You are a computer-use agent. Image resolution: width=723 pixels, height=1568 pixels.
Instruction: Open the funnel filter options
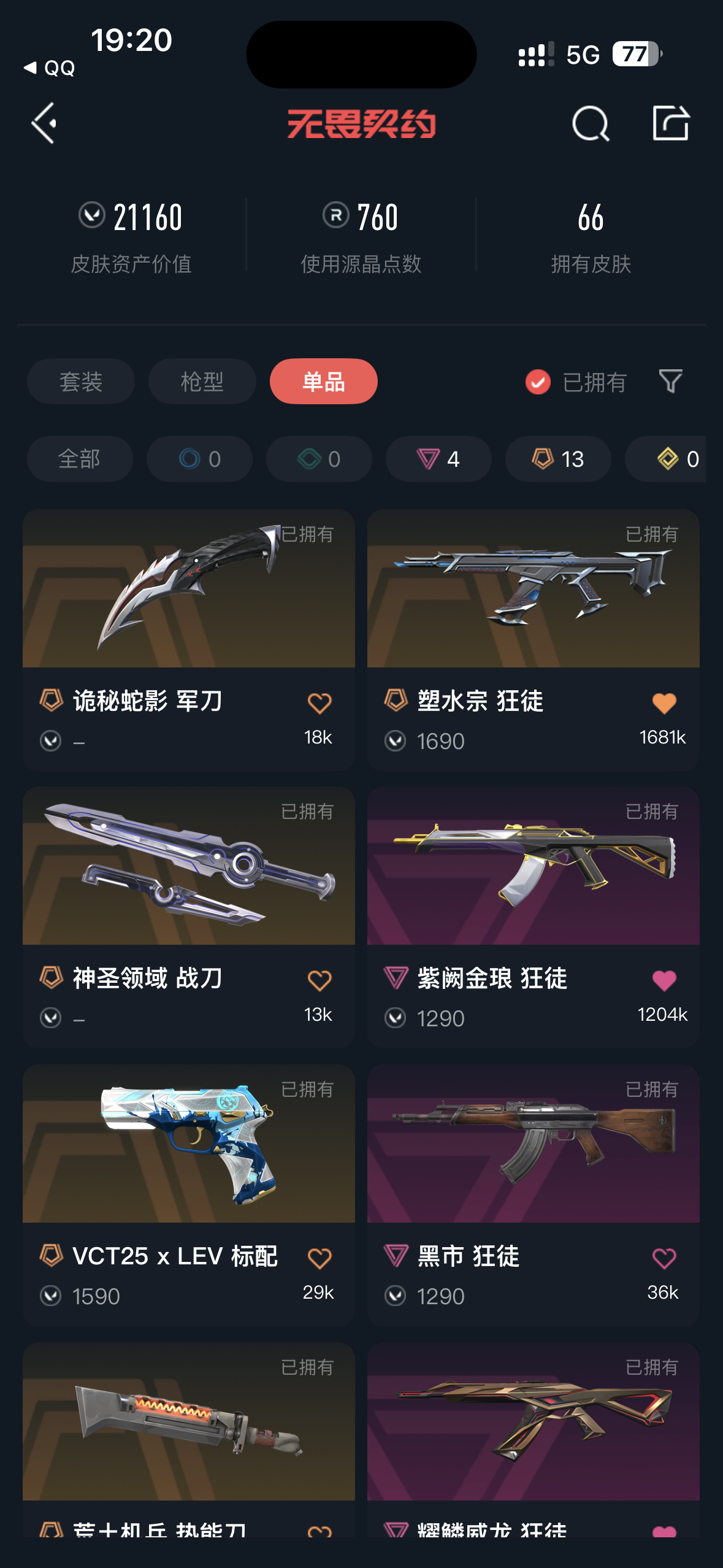pyautogui.click(x=670, y=382)
